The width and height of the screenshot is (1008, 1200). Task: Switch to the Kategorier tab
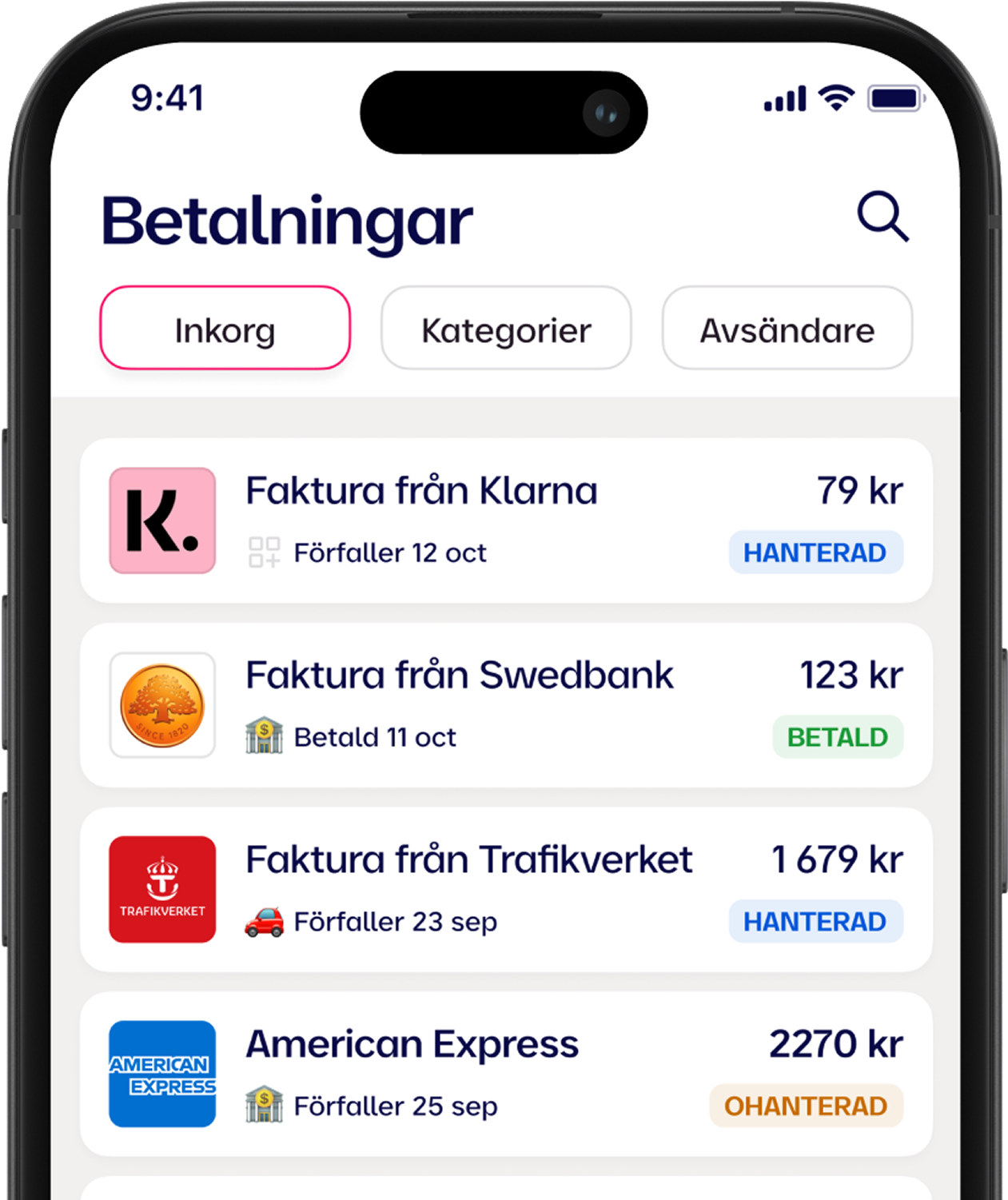click(x=506, y=329)
